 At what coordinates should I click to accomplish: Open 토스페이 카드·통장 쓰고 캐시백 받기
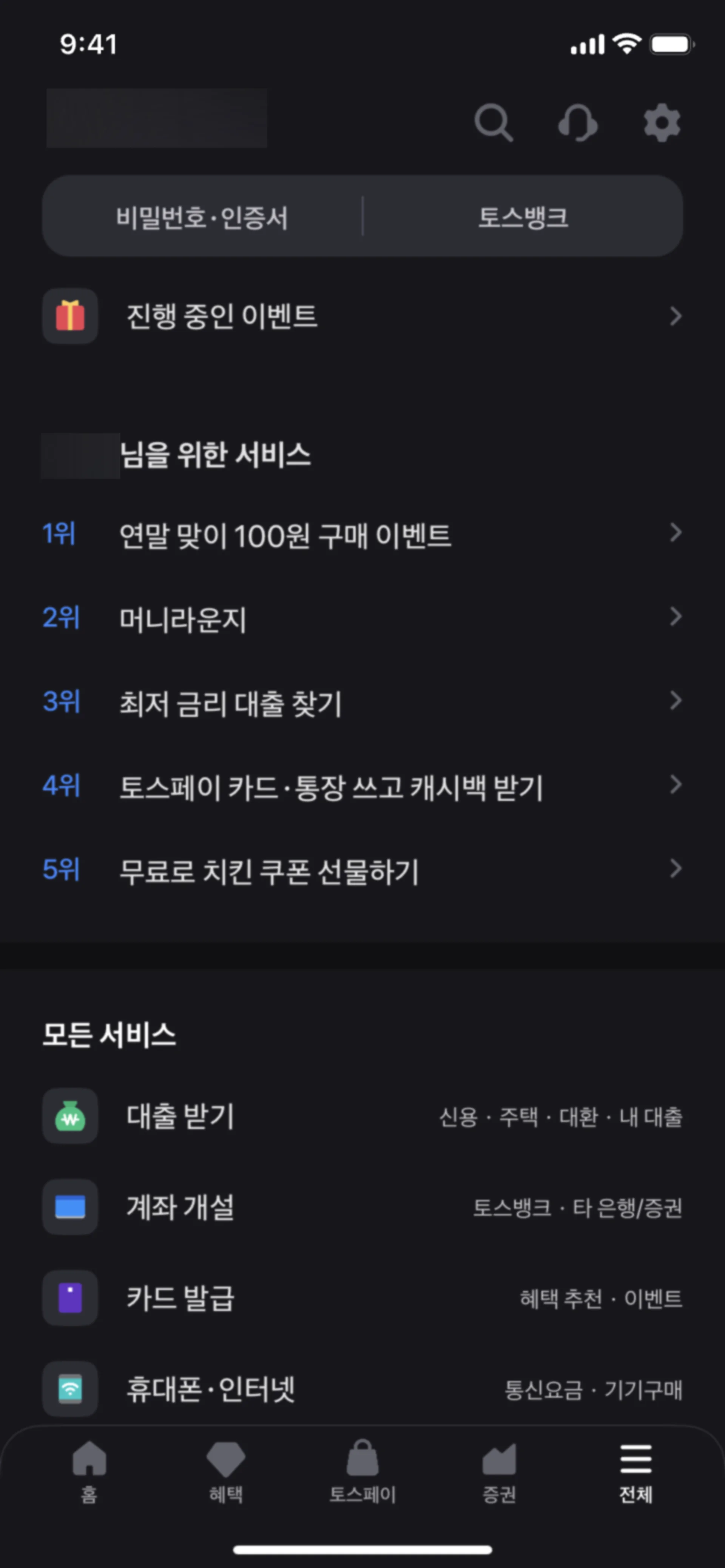pos(362,787)
